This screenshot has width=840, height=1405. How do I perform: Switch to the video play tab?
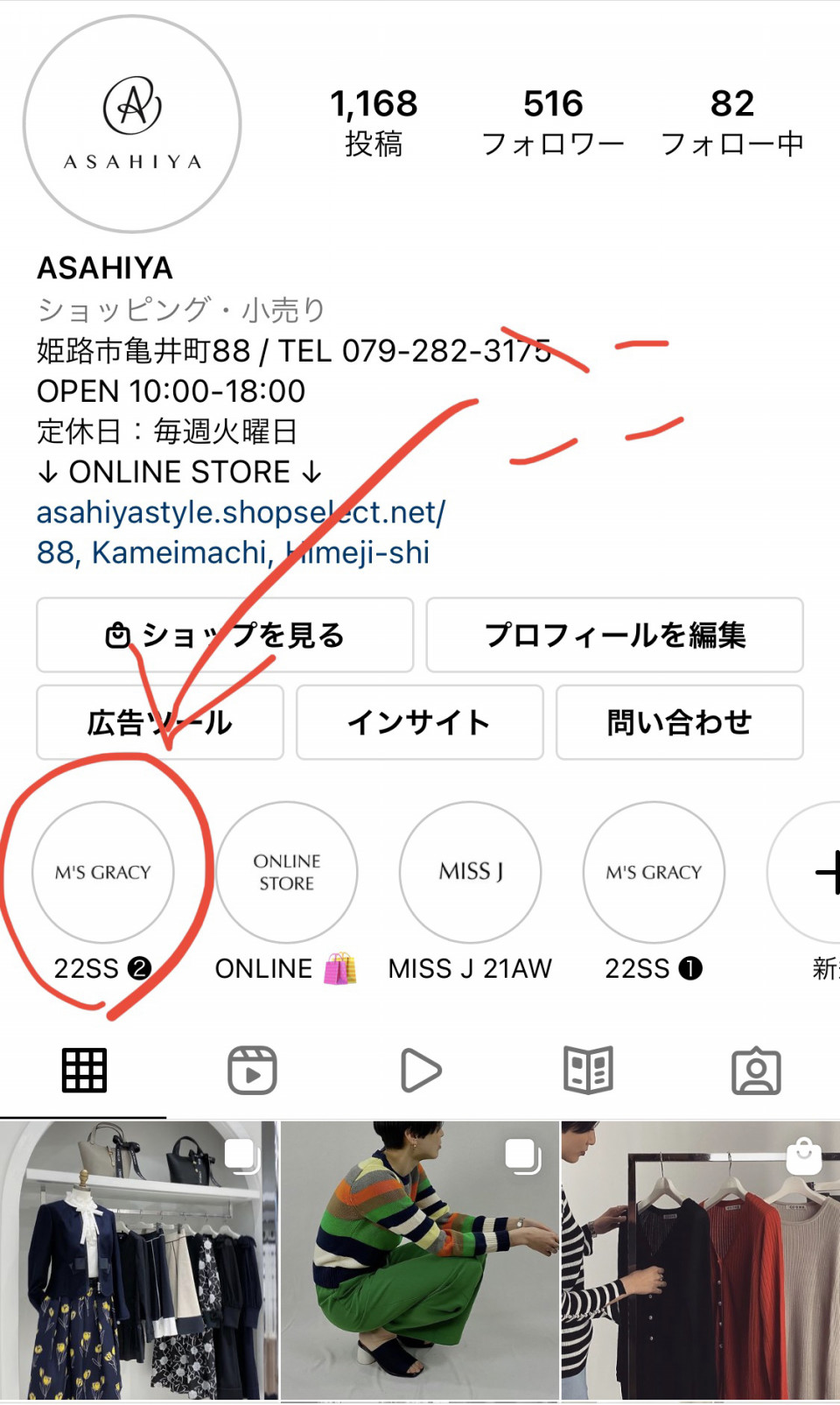click(x=420, y=1070)
